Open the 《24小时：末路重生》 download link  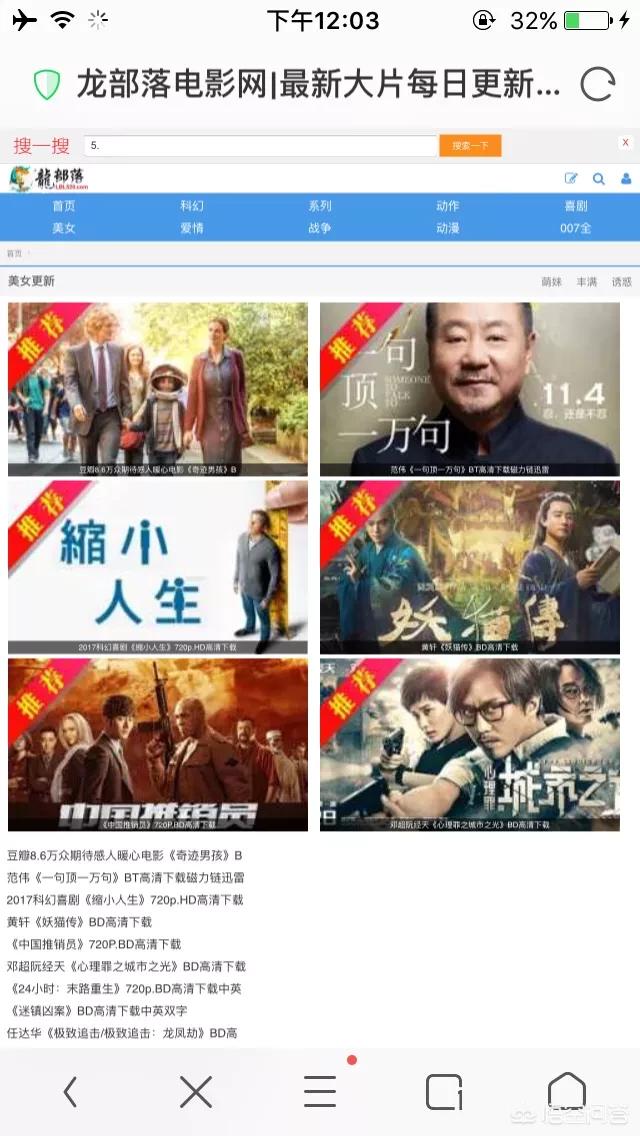[126, 988]
